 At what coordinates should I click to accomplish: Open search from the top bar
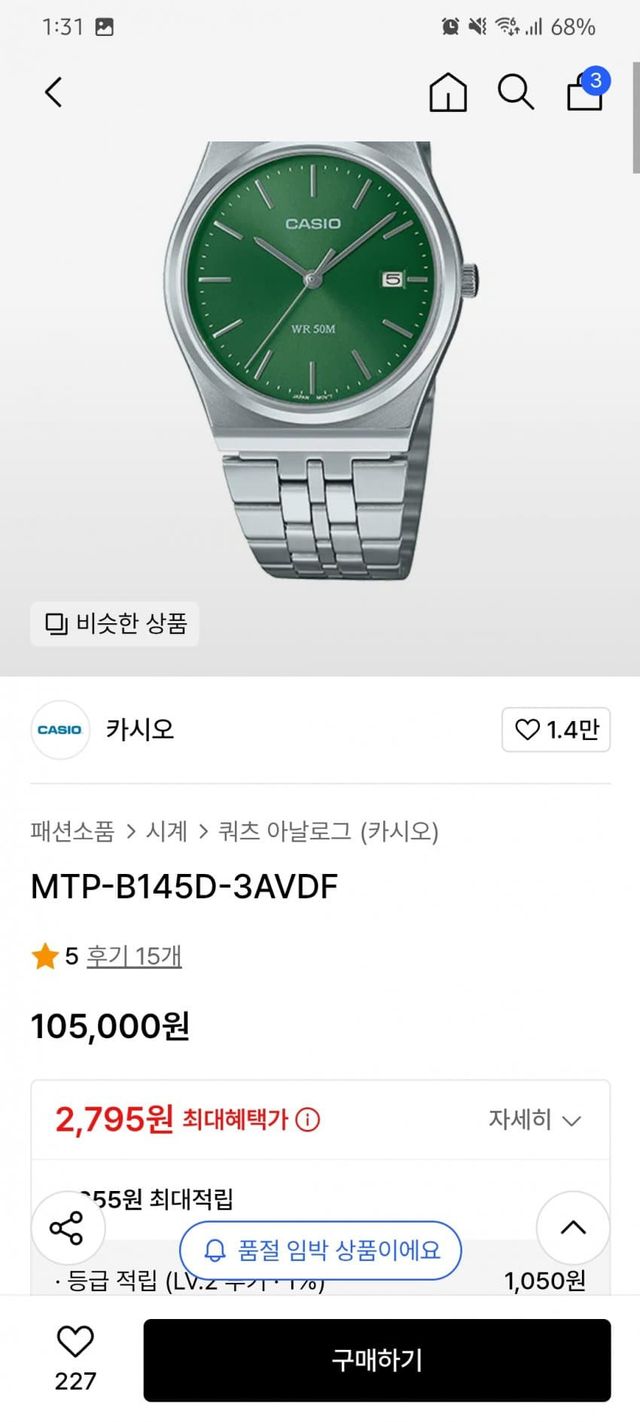[516, 93]
